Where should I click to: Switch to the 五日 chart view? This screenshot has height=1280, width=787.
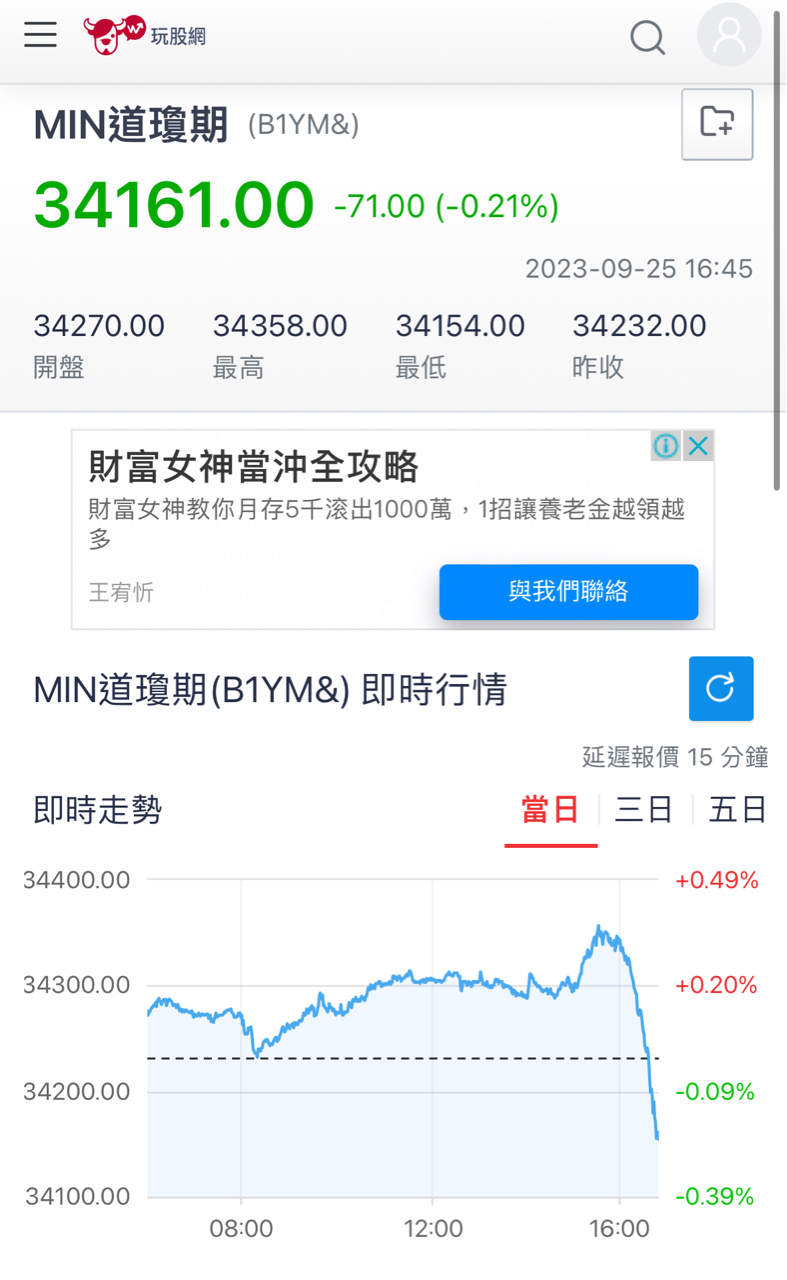point(737,810)
